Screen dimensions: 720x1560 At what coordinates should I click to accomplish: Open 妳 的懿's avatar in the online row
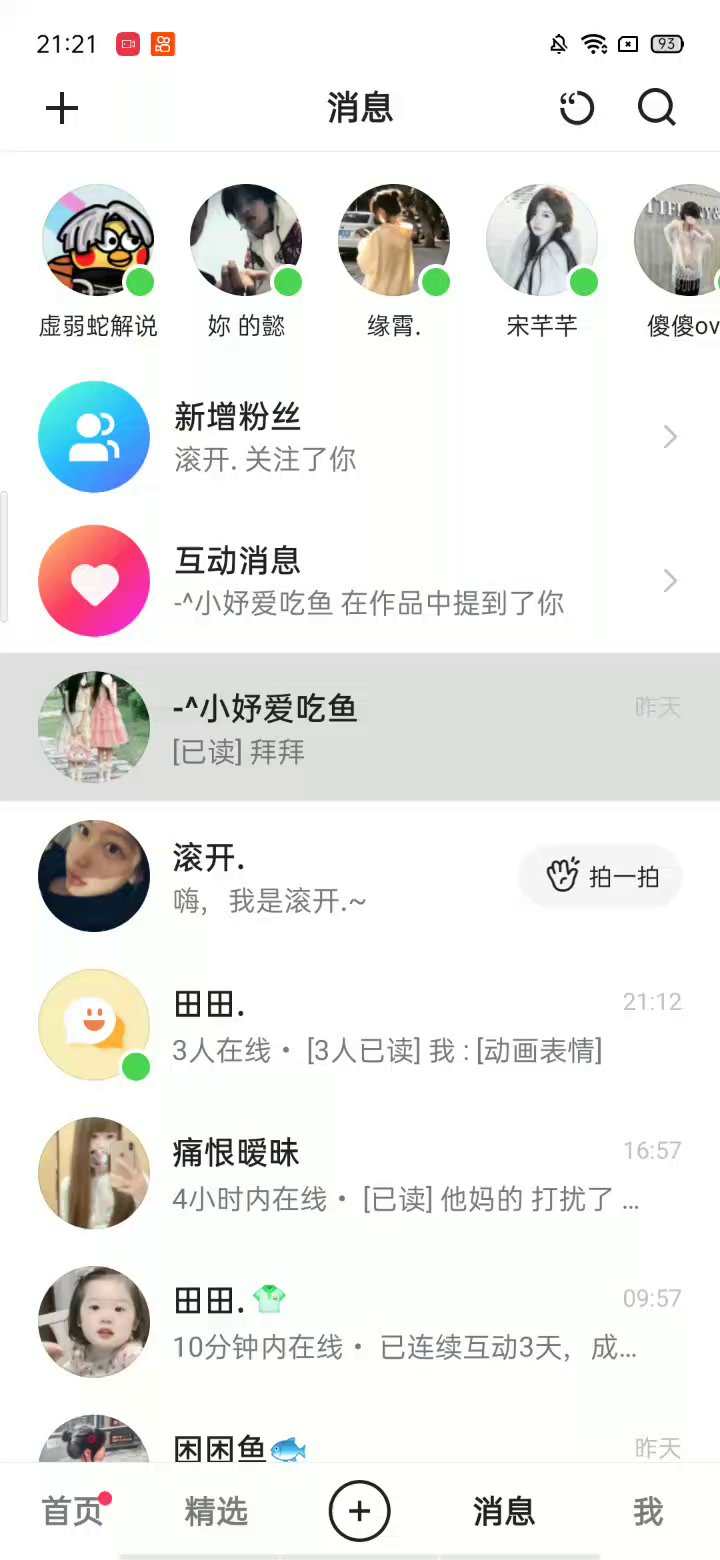pyautogui.click(x=246, y=240)
